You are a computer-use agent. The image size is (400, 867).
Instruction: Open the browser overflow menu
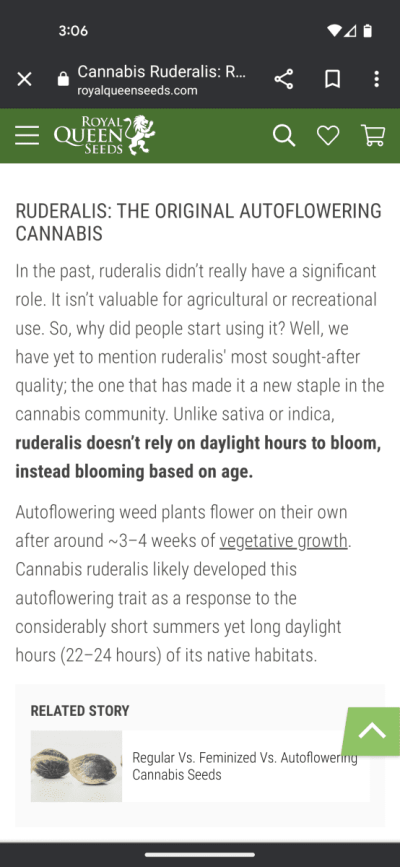(x=376, y=80)
